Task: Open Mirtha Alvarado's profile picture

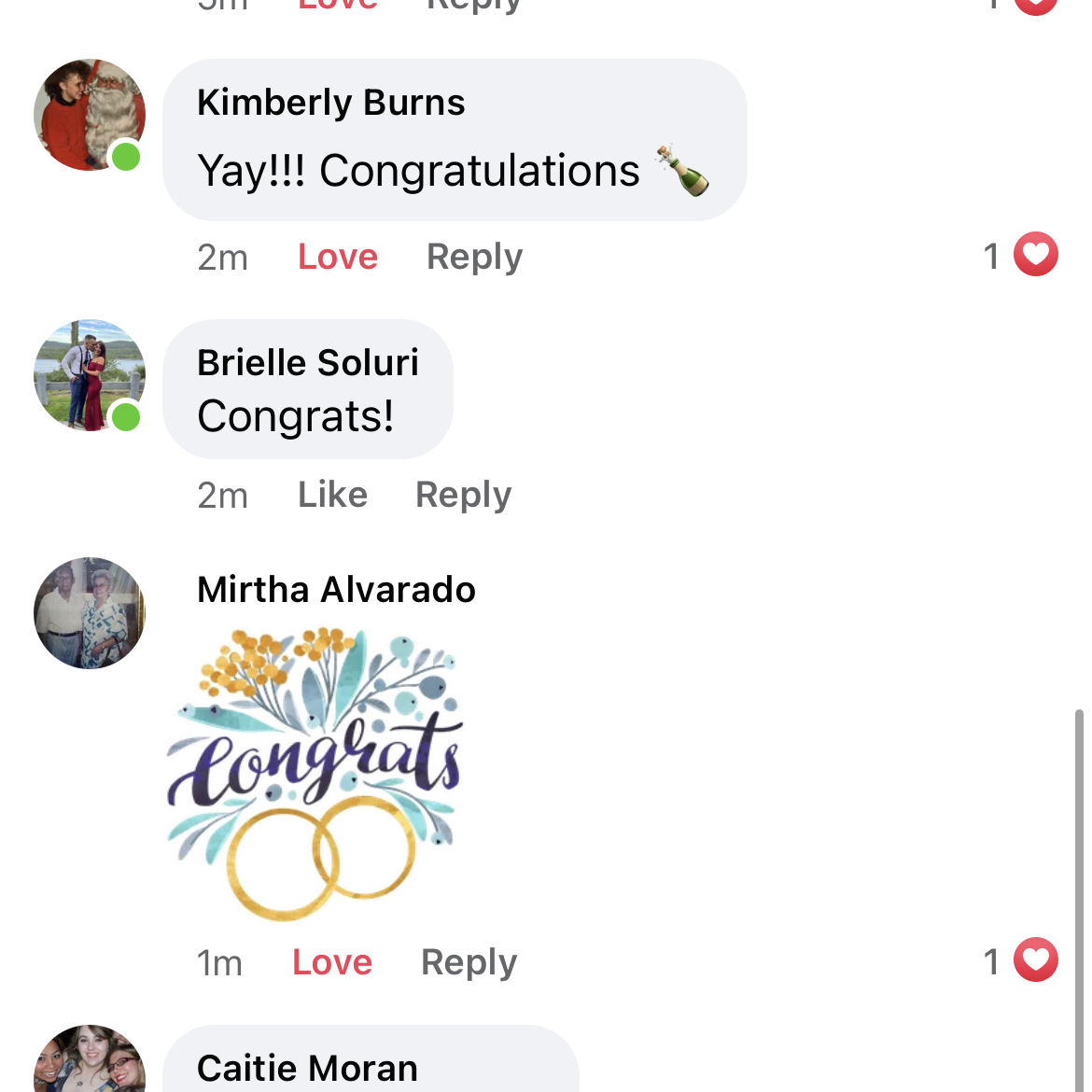Action: [x=90, y=613]
